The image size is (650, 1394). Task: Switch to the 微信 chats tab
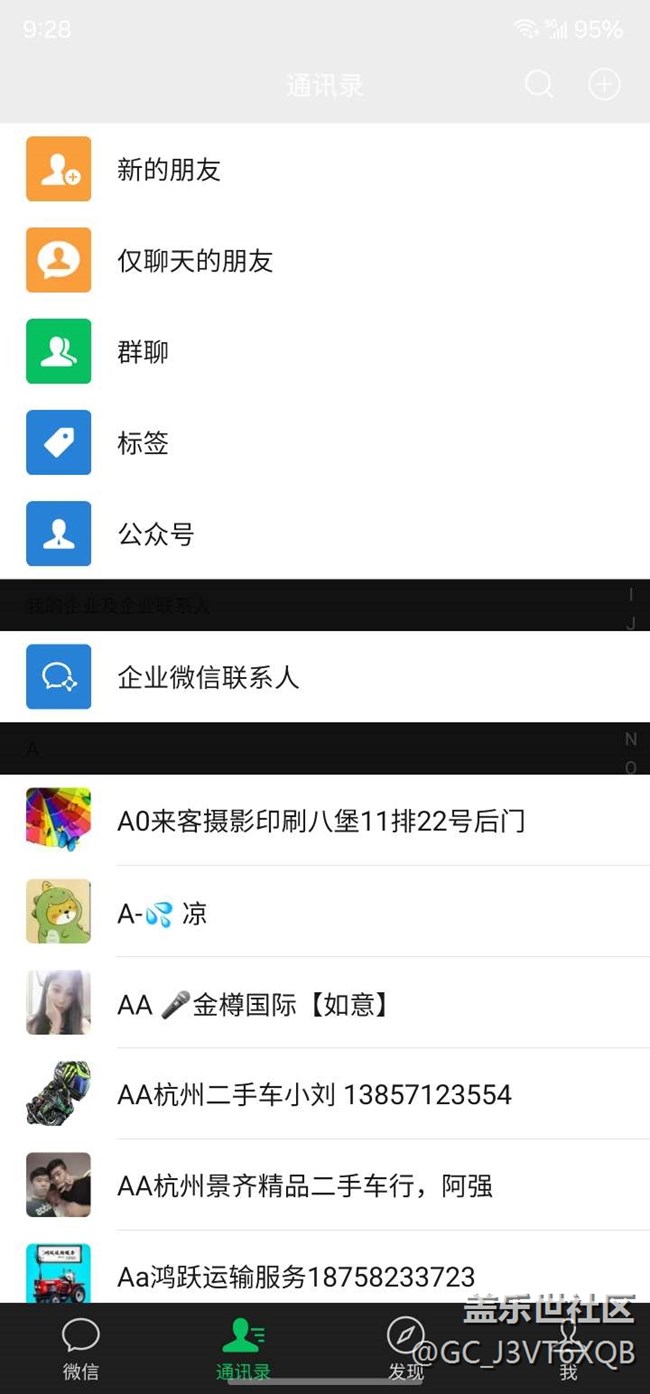tap(81, 1348)
